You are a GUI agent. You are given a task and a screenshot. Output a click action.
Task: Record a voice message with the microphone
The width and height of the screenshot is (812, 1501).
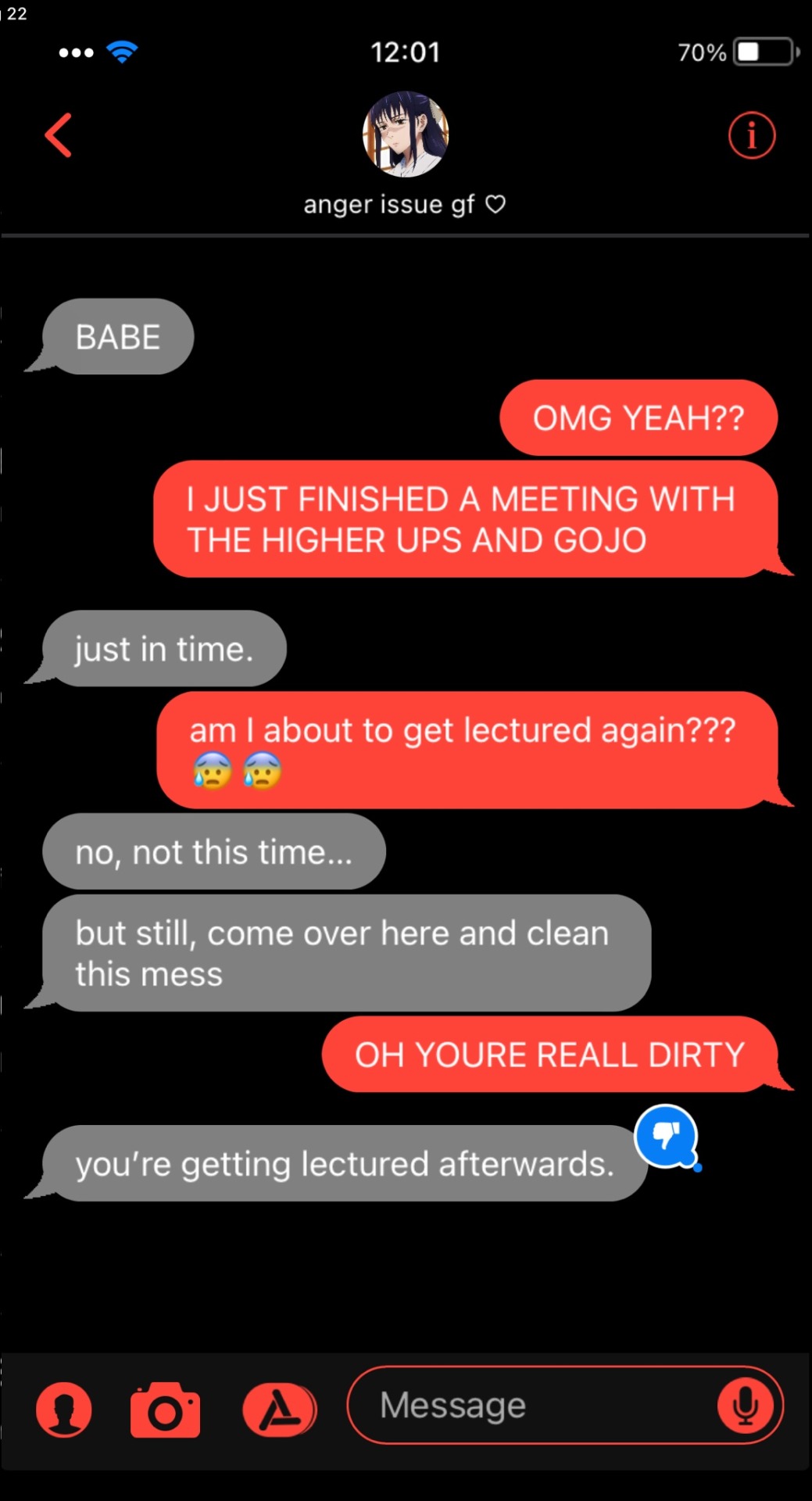tap(745, 1406)
